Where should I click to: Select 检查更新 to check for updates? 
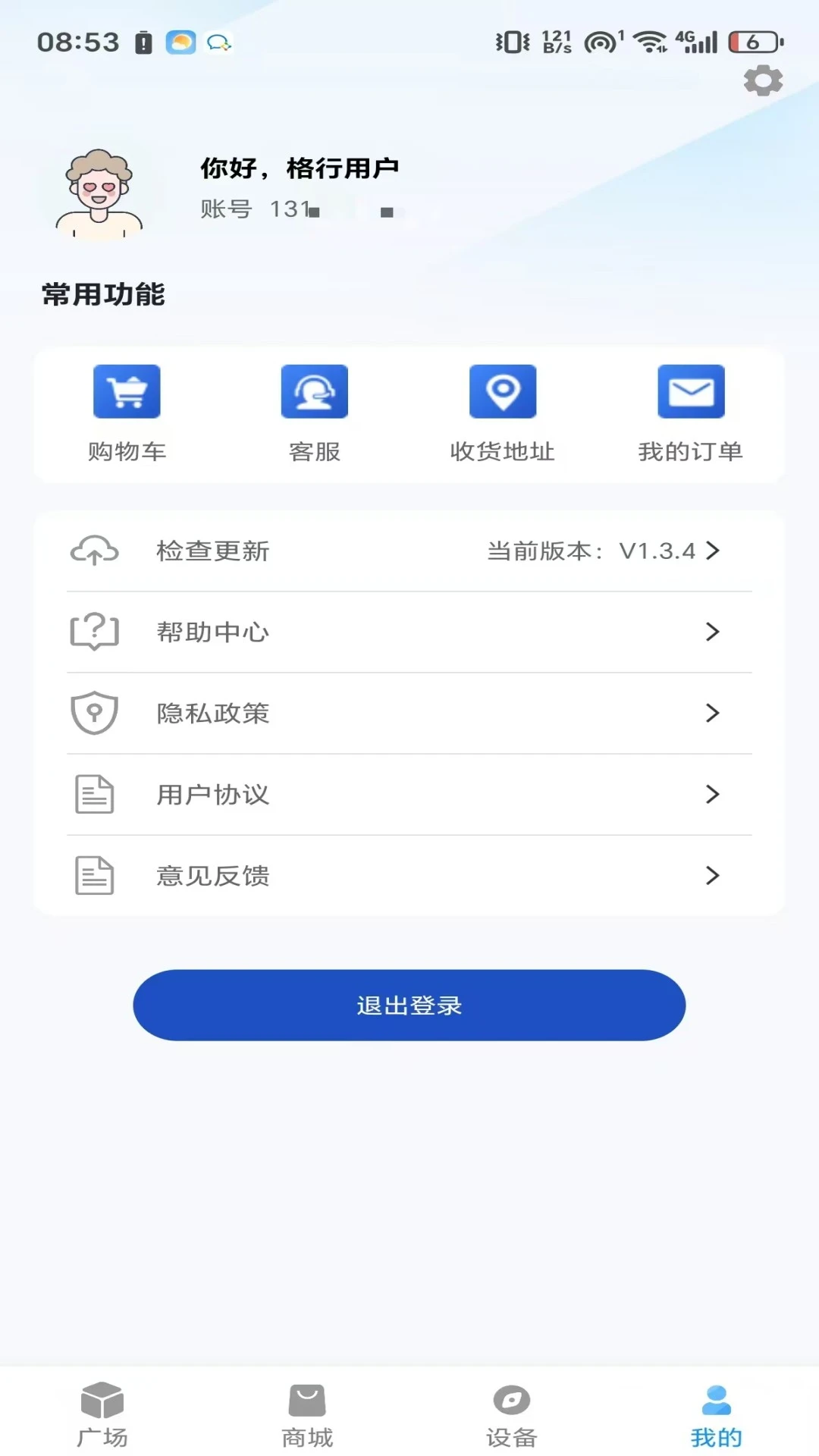click(409, 551)
